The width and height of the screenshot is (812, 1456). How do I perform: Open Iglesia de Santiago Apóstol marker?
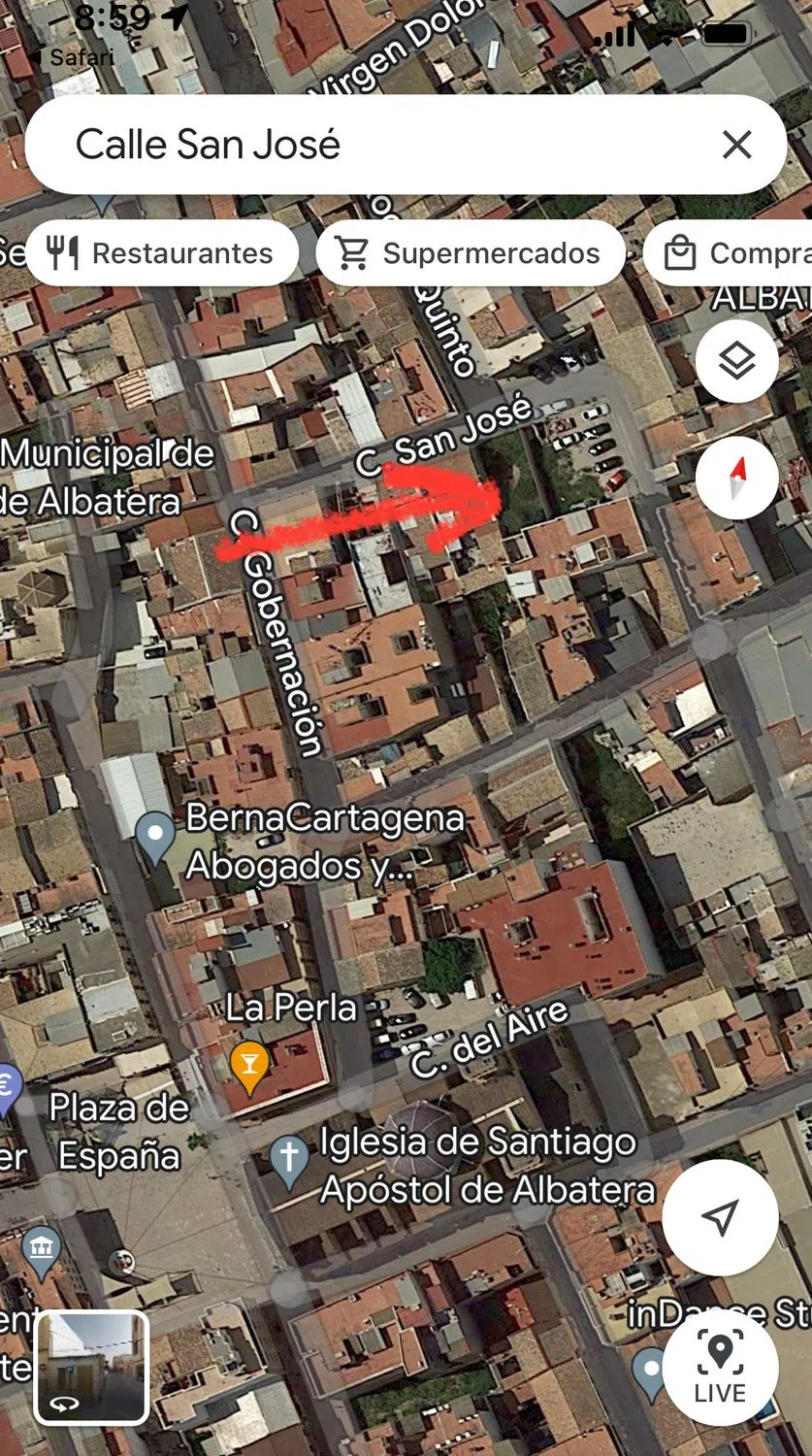[289, 1161]
